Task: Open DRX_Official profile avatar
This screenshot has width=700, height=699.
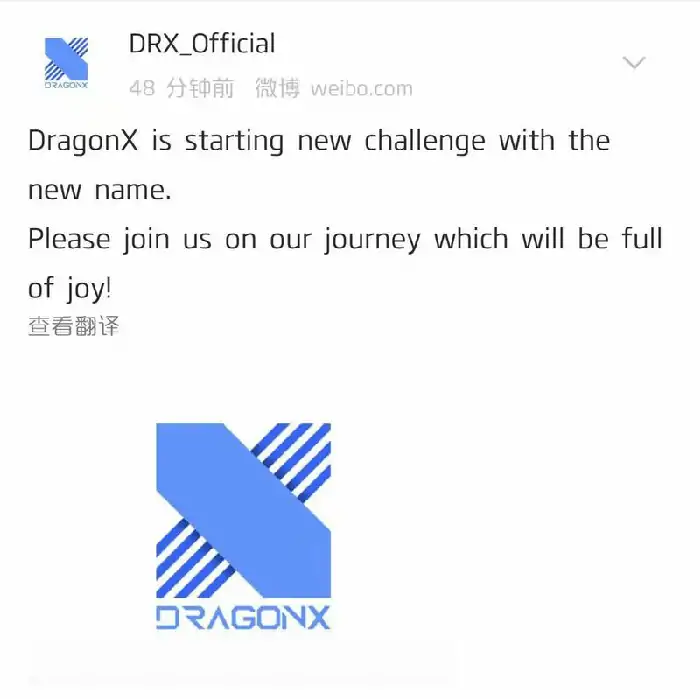Action: click(66, 64)
